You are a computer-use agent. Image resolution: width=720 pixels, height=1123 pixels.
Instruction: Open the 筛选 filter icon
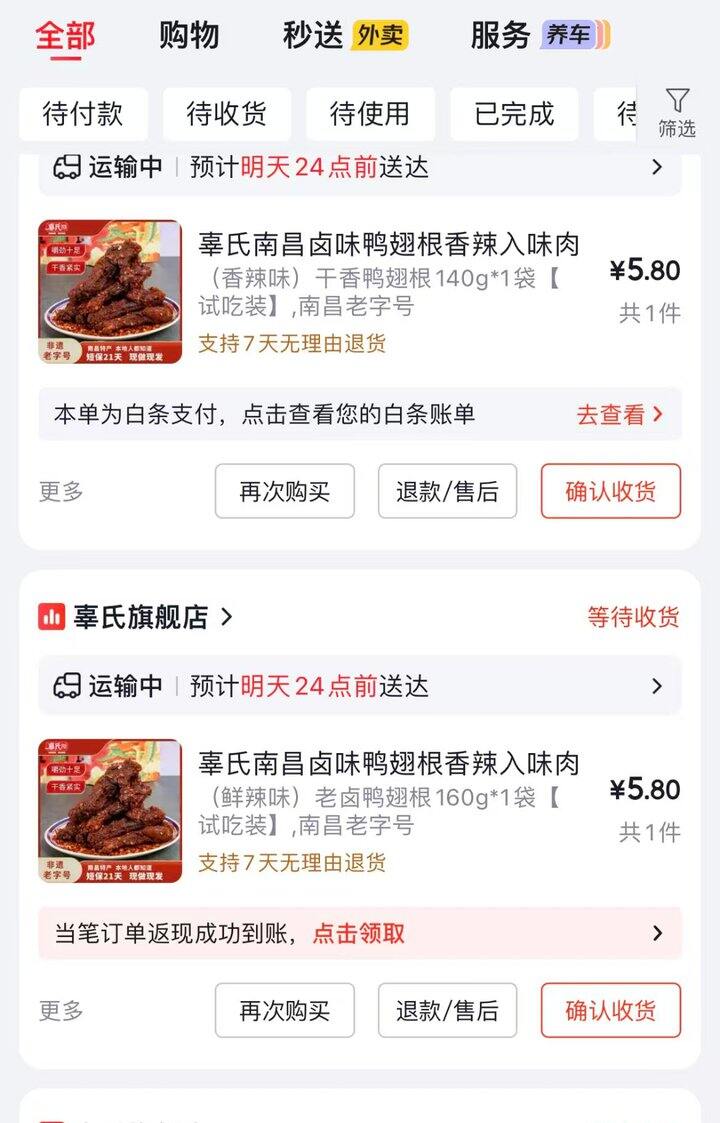point(677,113)
